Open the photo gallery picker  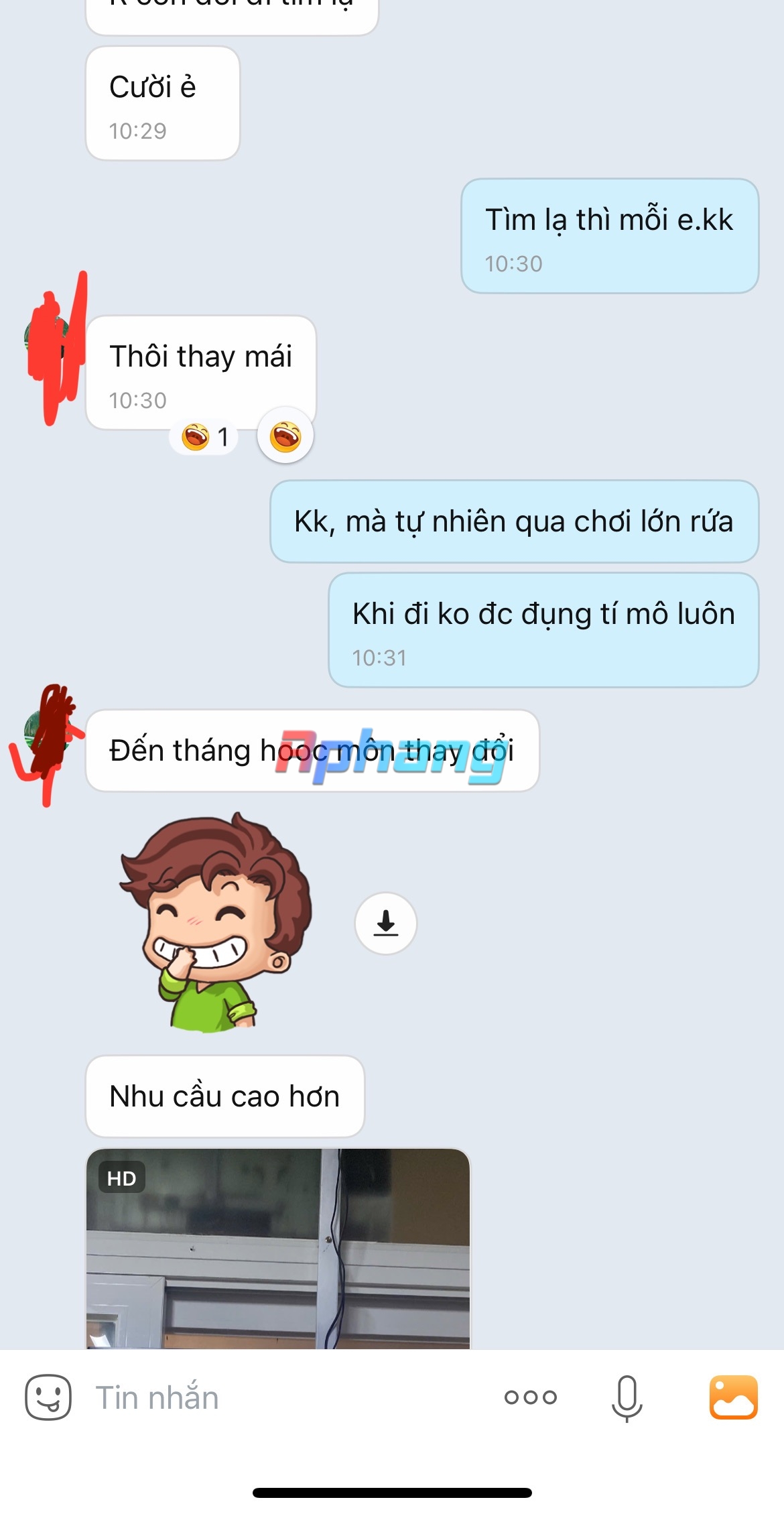[733, 1397]
